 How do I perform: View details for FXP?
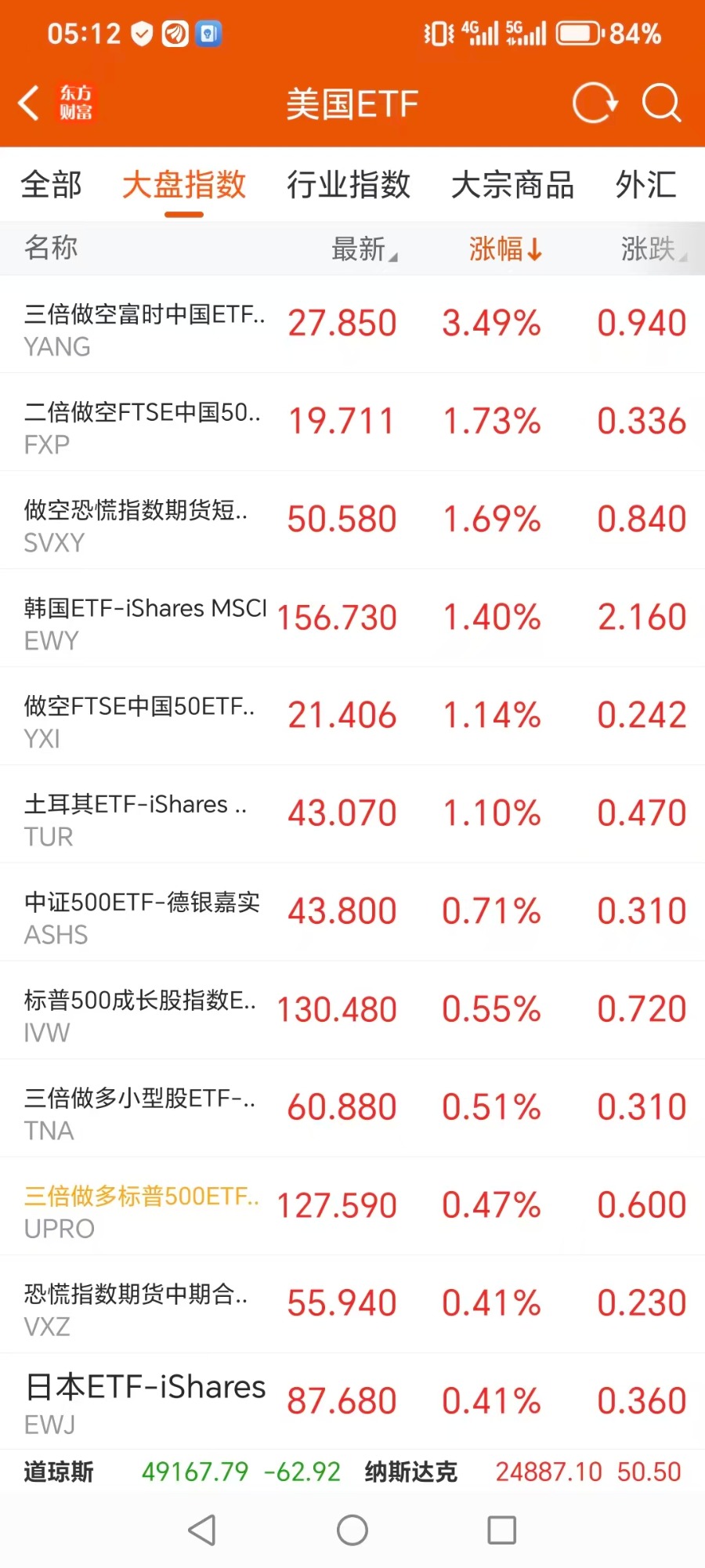coord(352,422)
